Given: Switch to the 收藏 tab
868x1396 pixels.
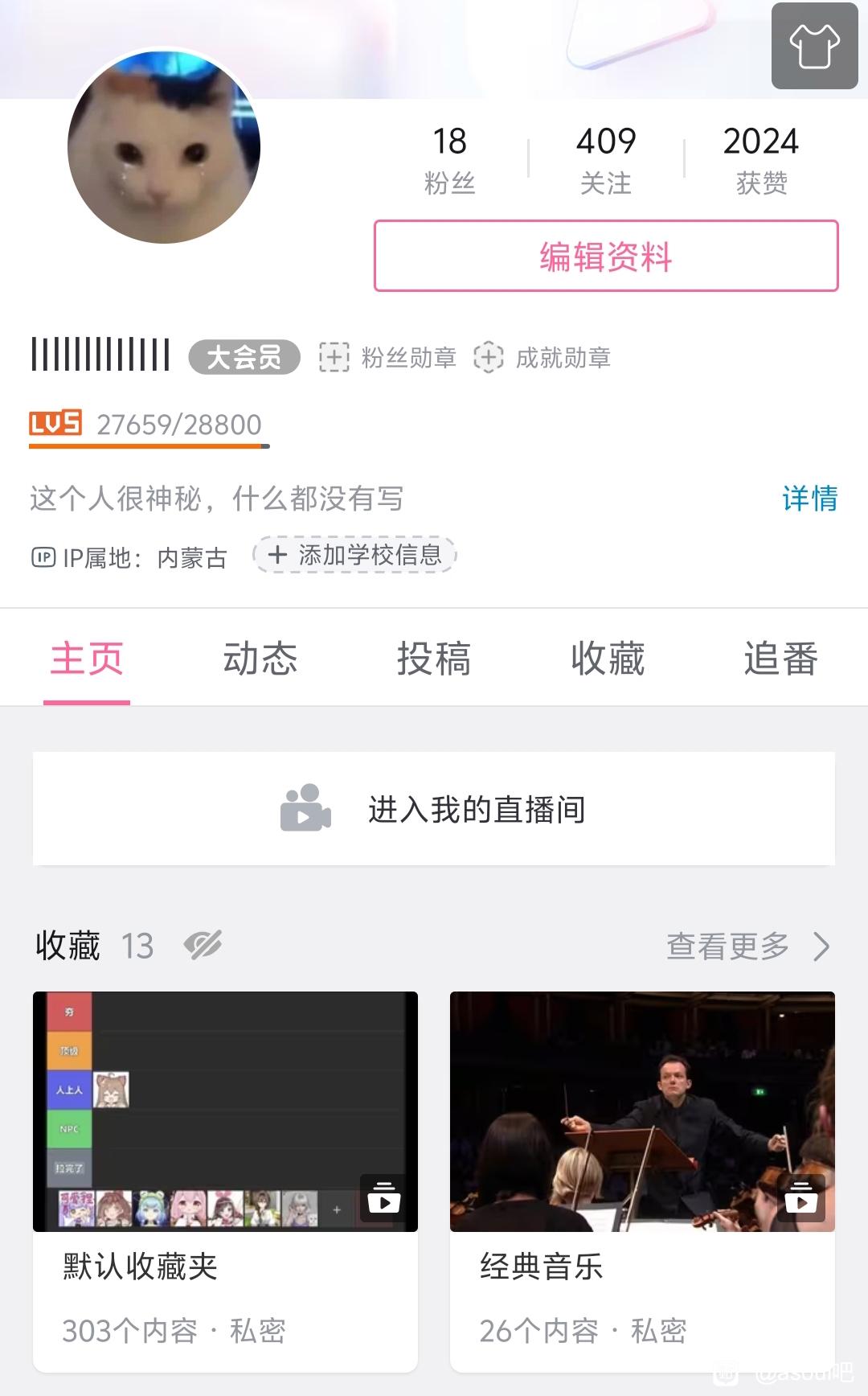Looking at the screenshot, I should pos(608,659).
